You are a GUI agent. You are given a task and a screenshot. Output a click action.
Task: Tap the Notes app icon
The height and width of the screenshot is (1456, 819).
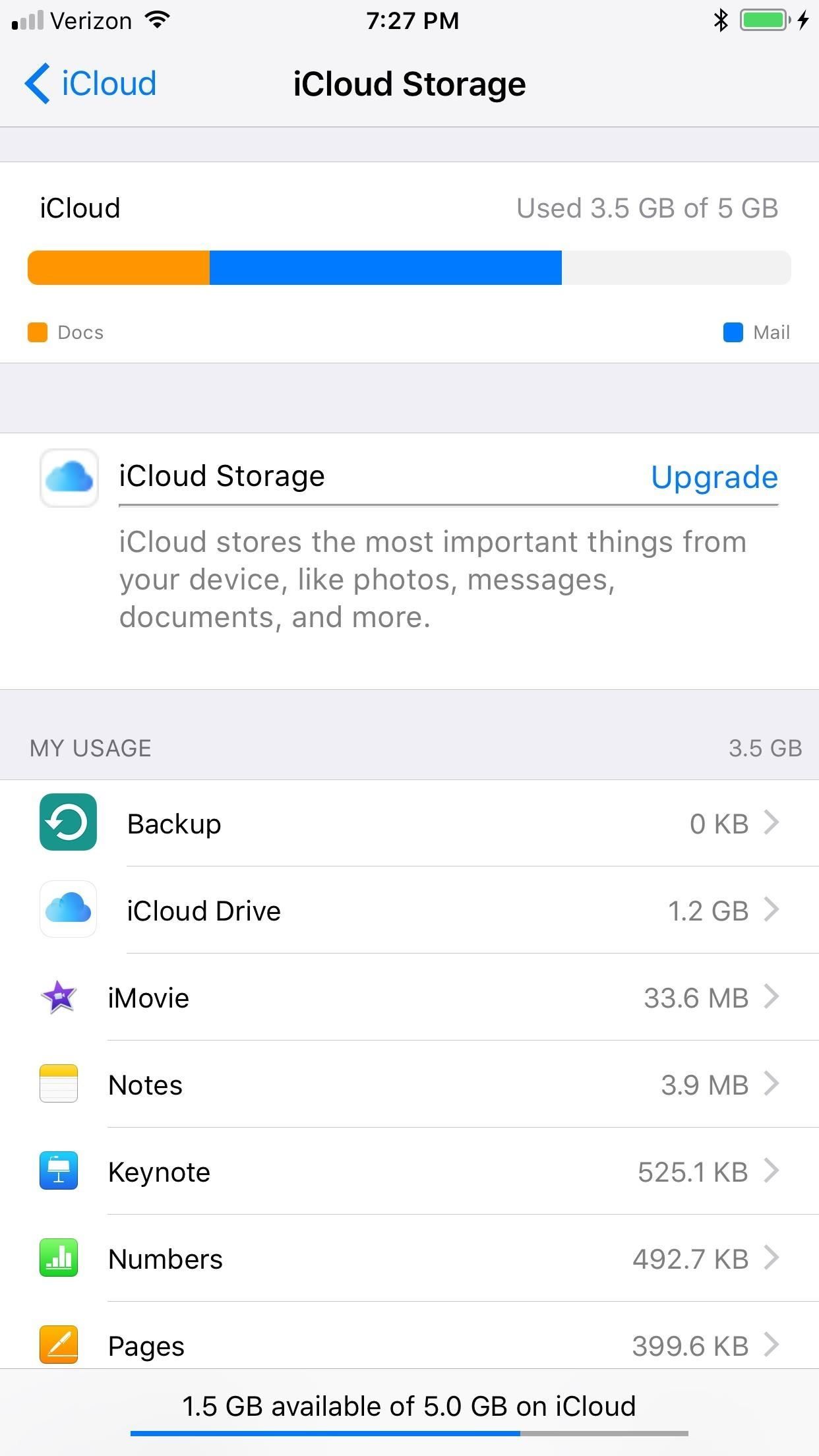[x=59, y=1084]
